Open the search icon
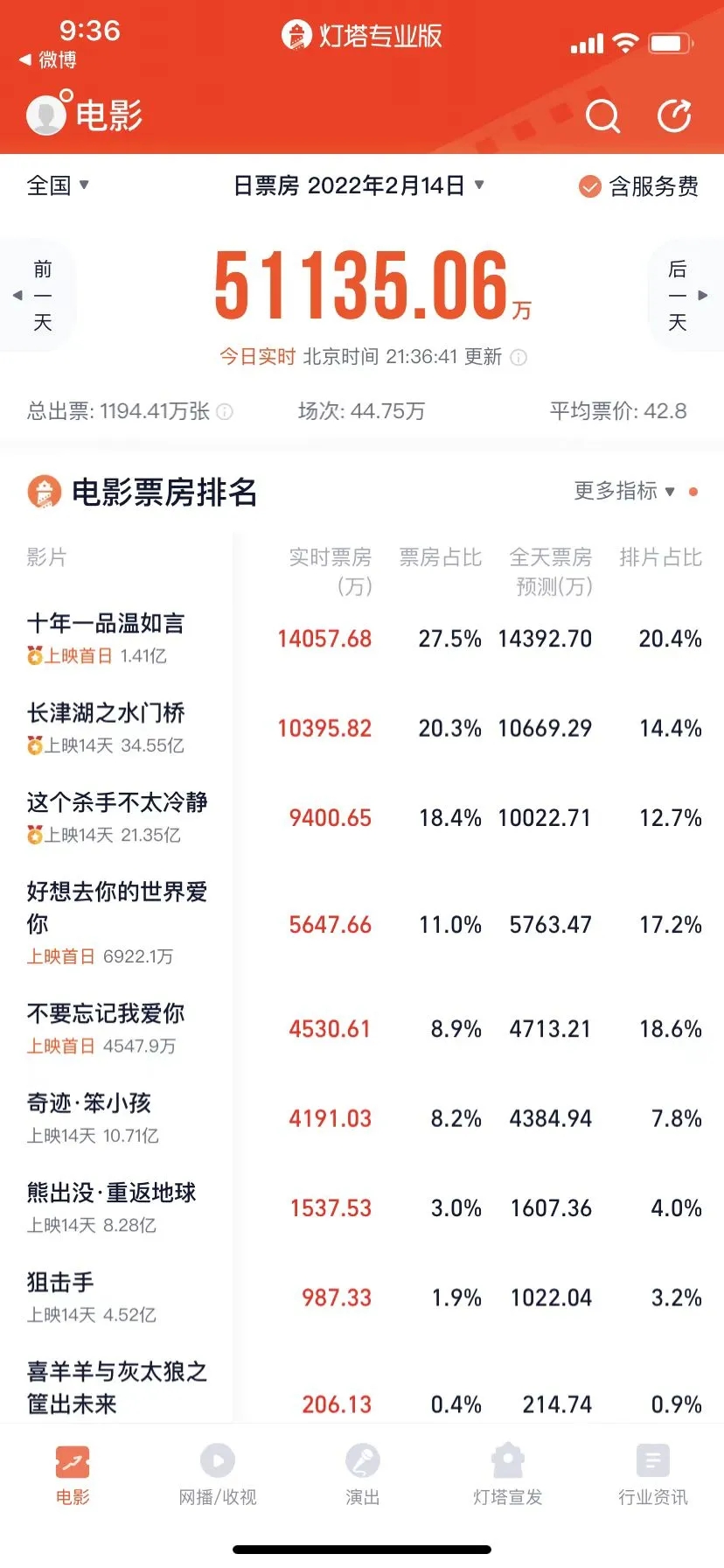This screenshot has height=1568, width=724. click(602, 115)
